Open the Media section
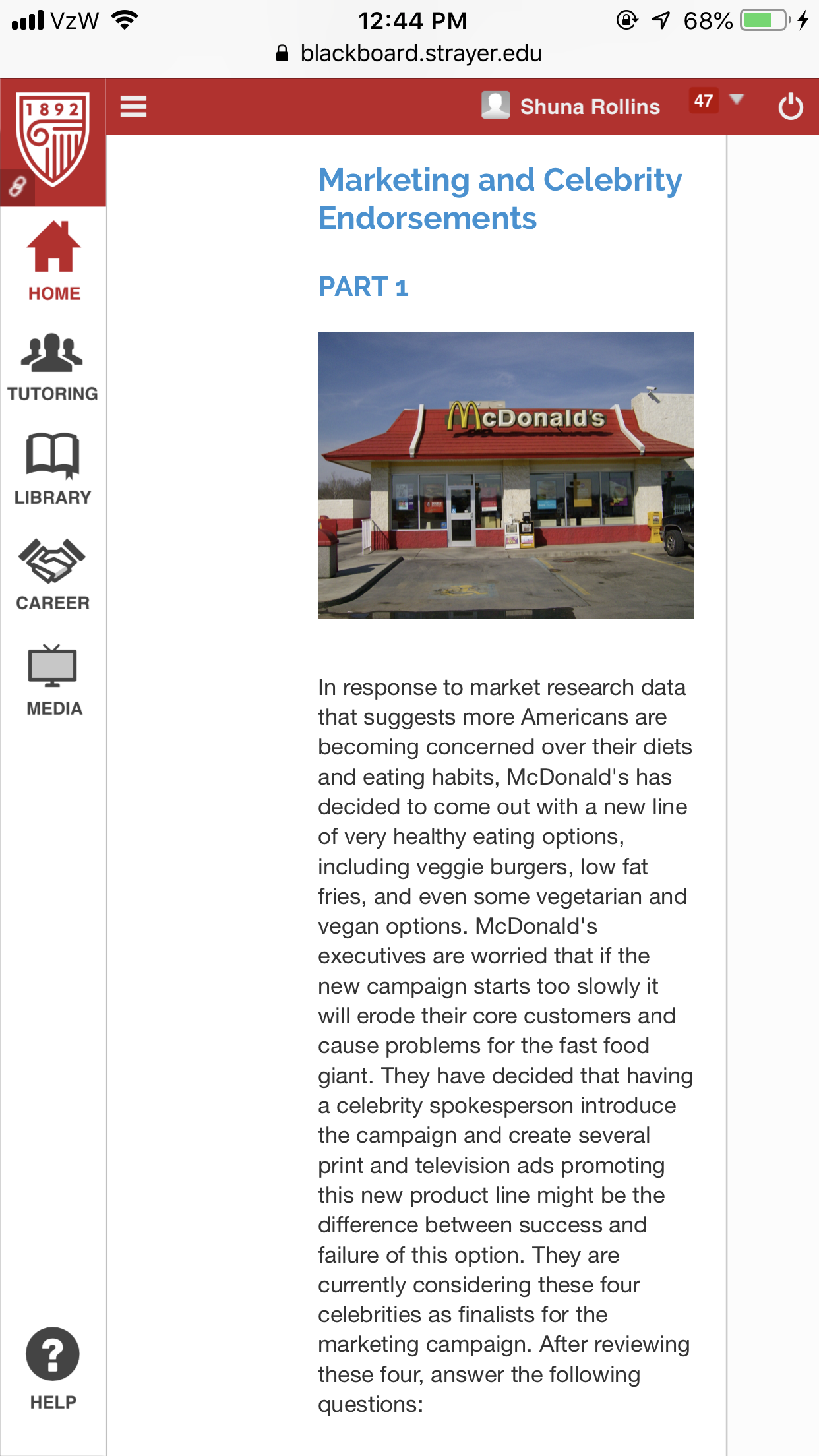The width and height of the screenshot is (819, 1456). point(53,681)
